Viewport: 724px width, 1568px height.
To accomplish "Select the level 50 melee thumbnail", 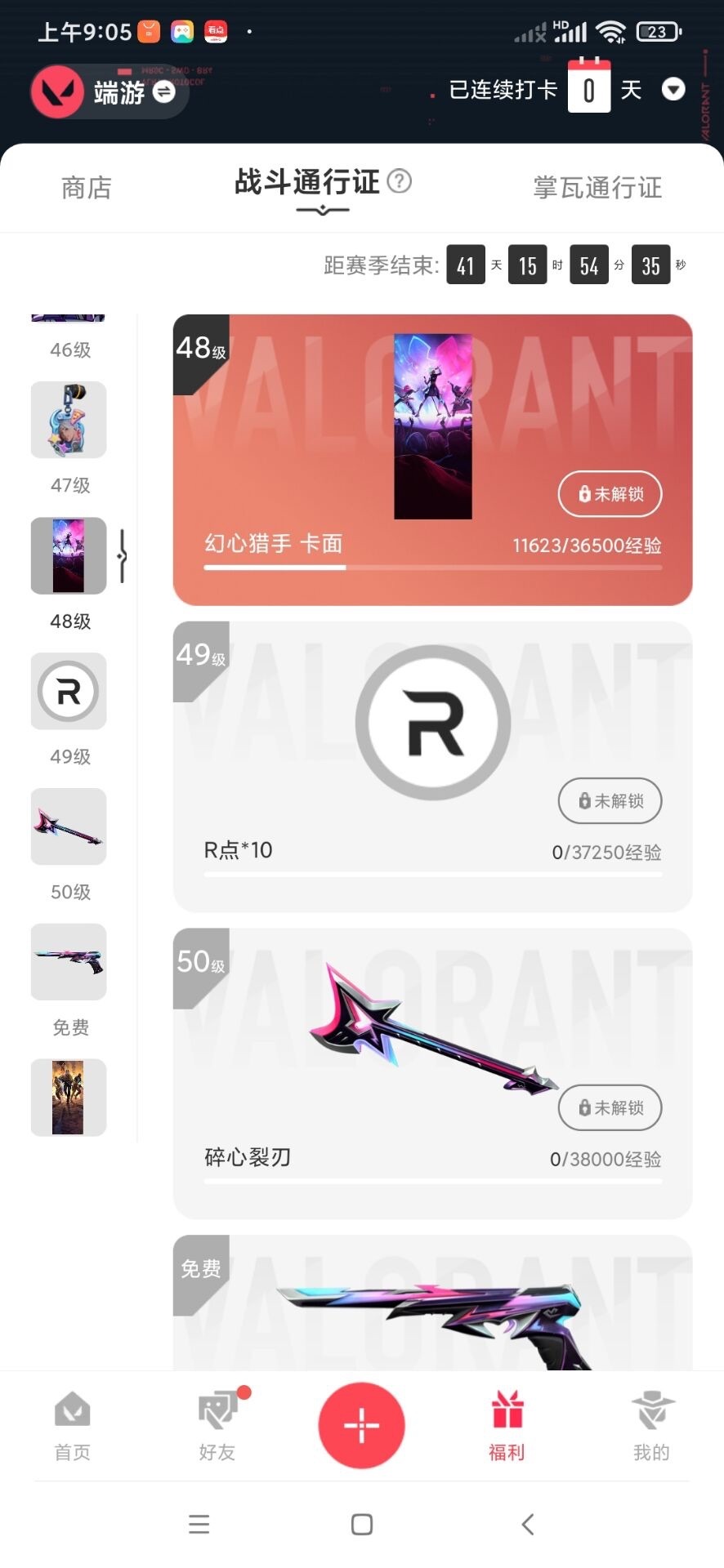I will pos(69,826).
